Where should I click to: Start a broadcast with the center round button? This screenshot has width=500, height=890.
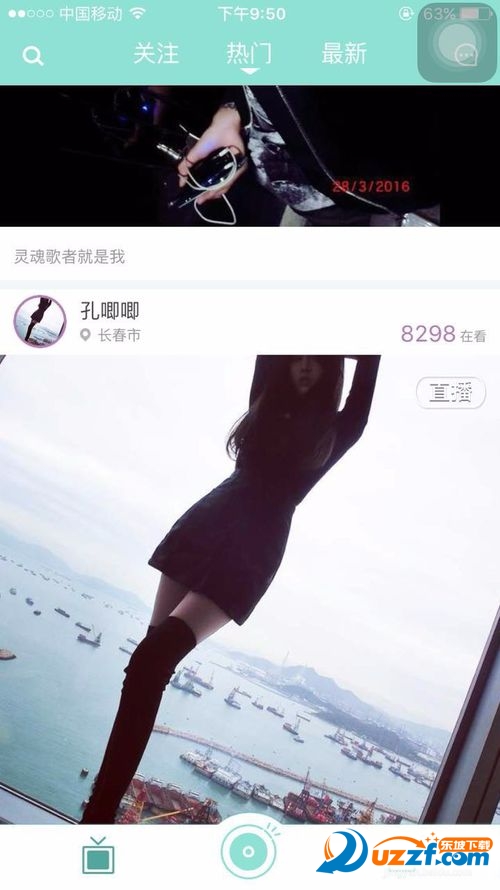(x=249, y=851)
